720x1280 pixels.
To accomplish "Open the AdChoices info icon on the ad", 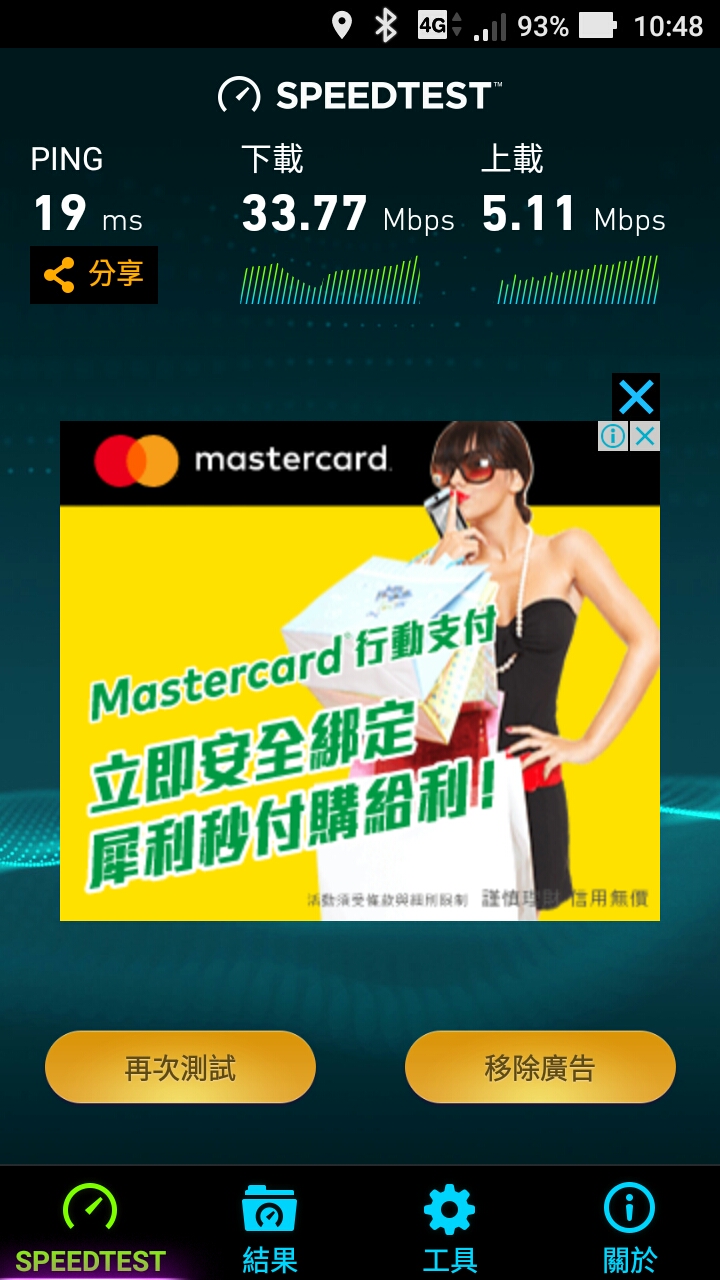I will click(613, 436).
